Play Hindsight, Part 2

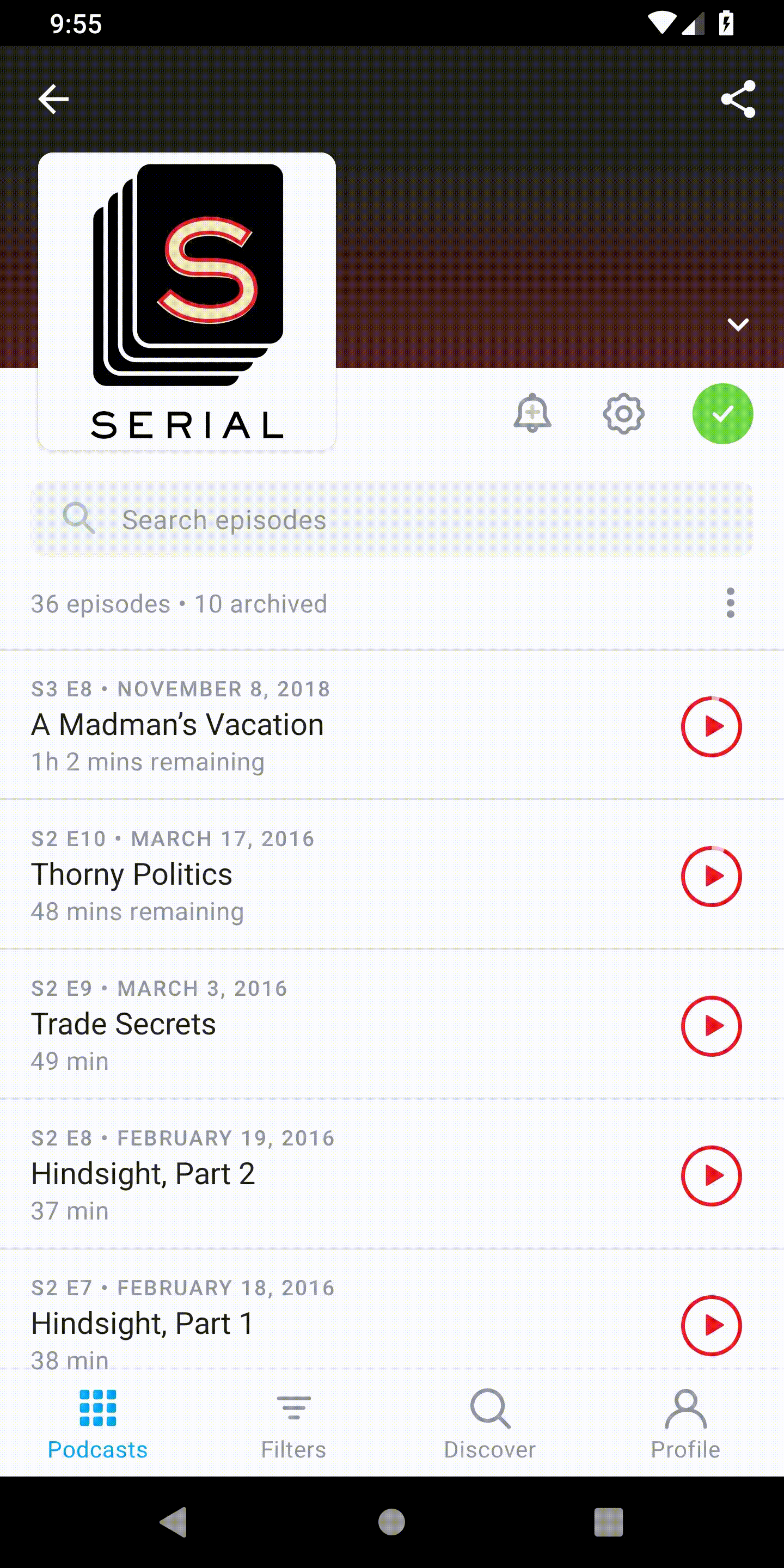coord(711,1175)
